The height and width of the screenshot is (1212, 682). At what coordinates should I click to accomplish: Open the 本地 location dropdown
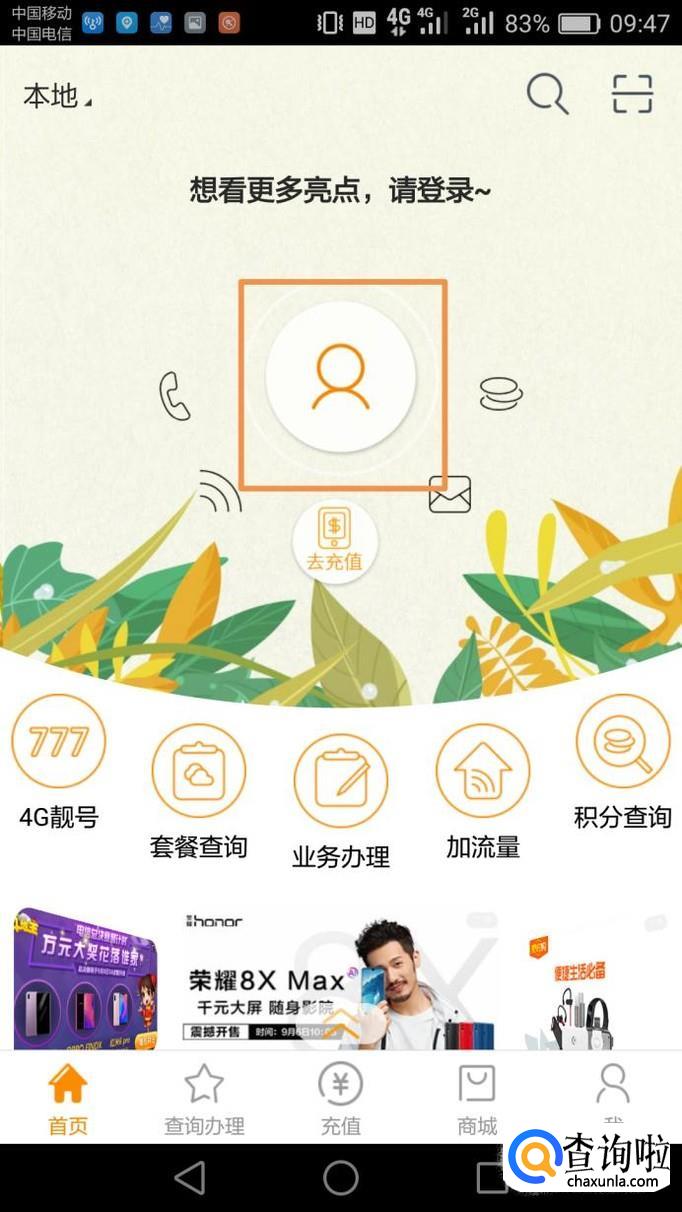pyautogui.click(x=56, y=96)
